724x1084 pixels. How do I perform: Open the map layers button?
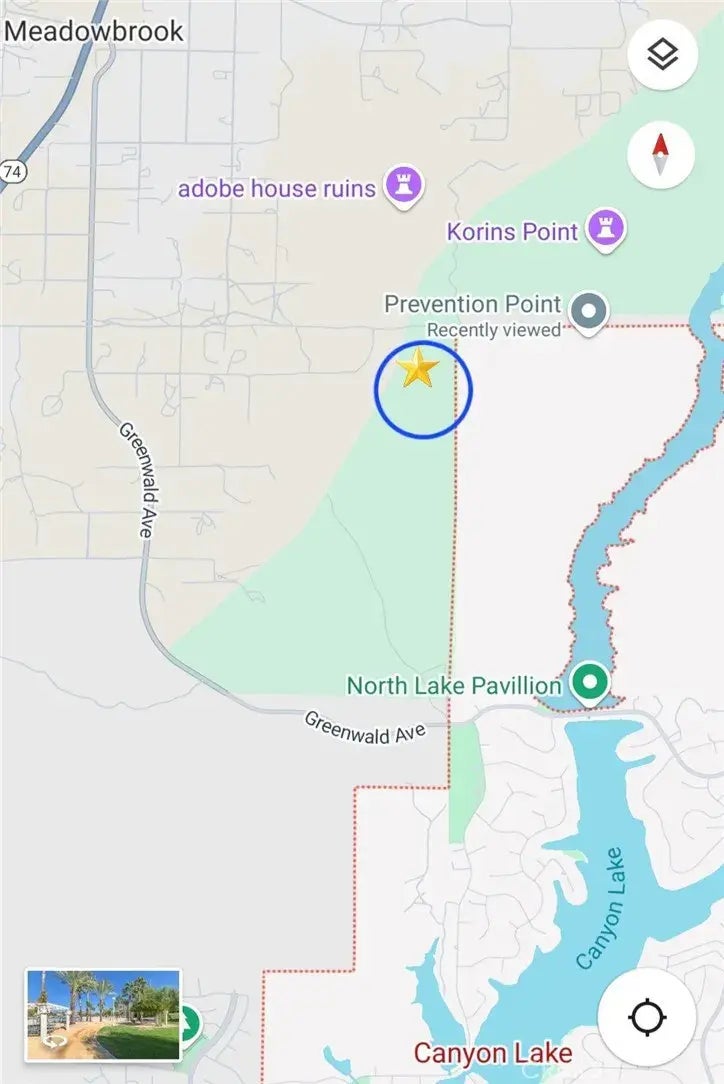(x=662, y=55)
